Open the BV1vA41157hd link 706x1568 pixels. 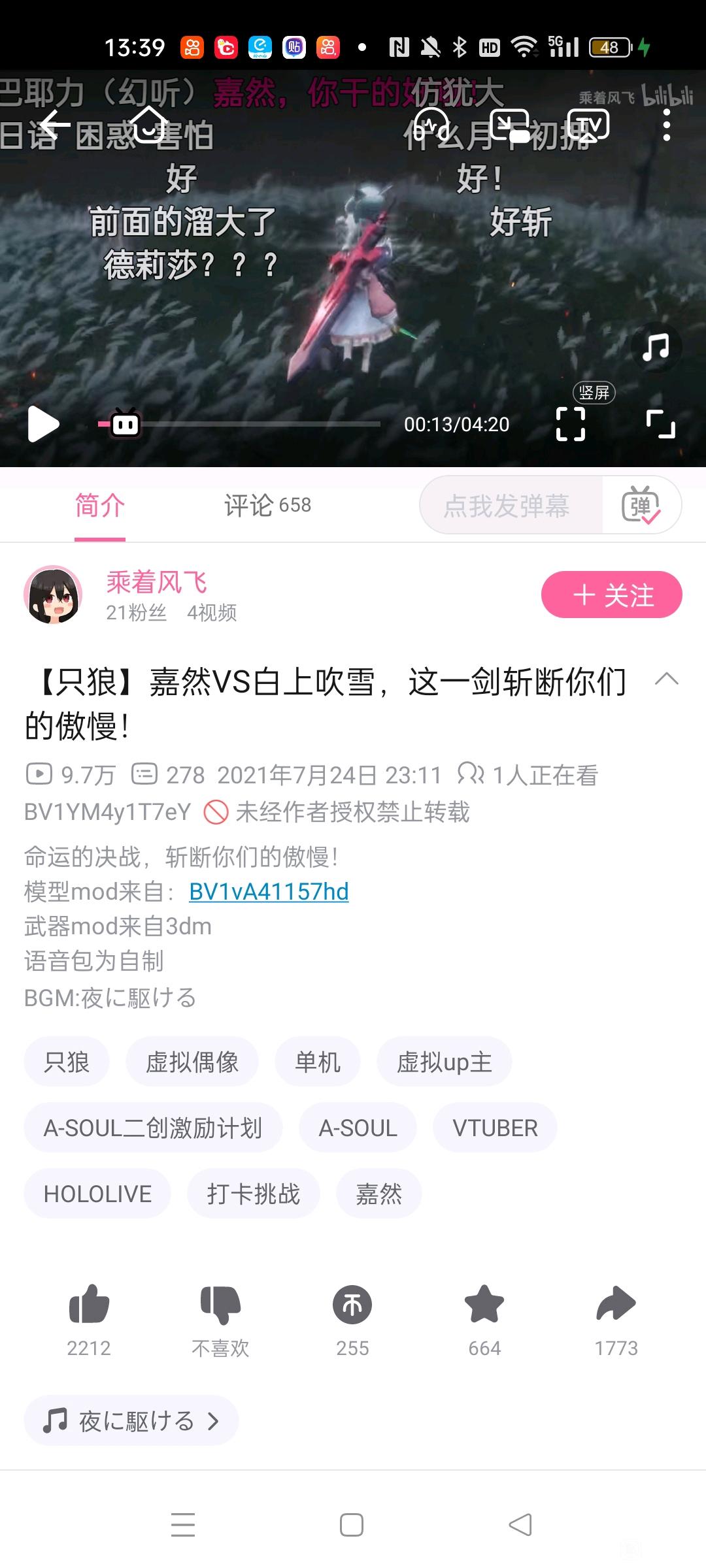pos(269,892)
